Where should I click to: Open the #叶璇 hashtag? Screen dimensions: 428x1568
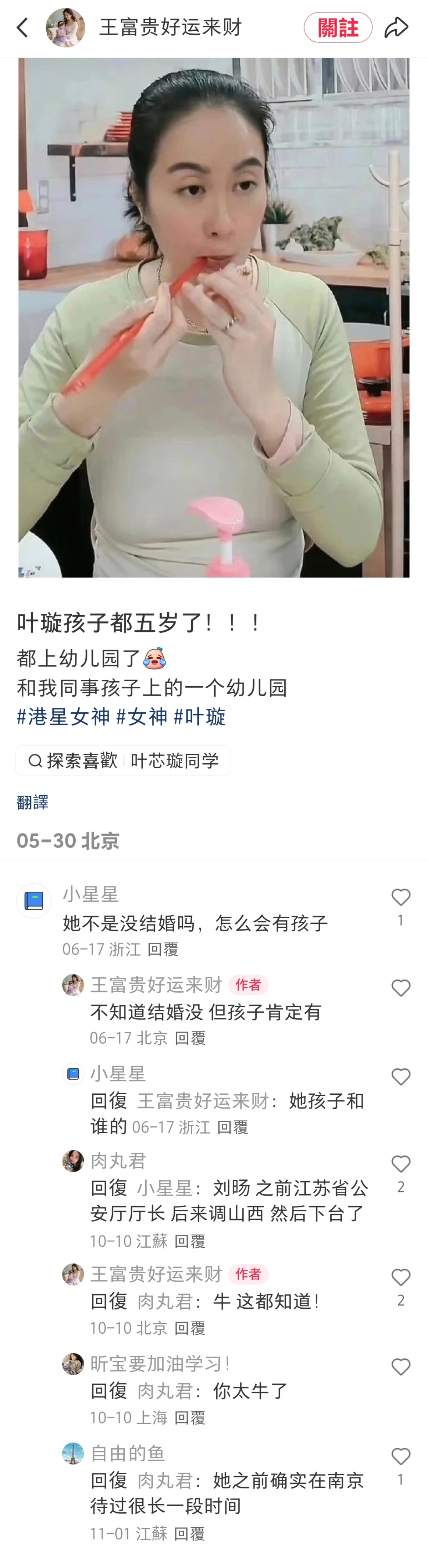click(199, 717)
